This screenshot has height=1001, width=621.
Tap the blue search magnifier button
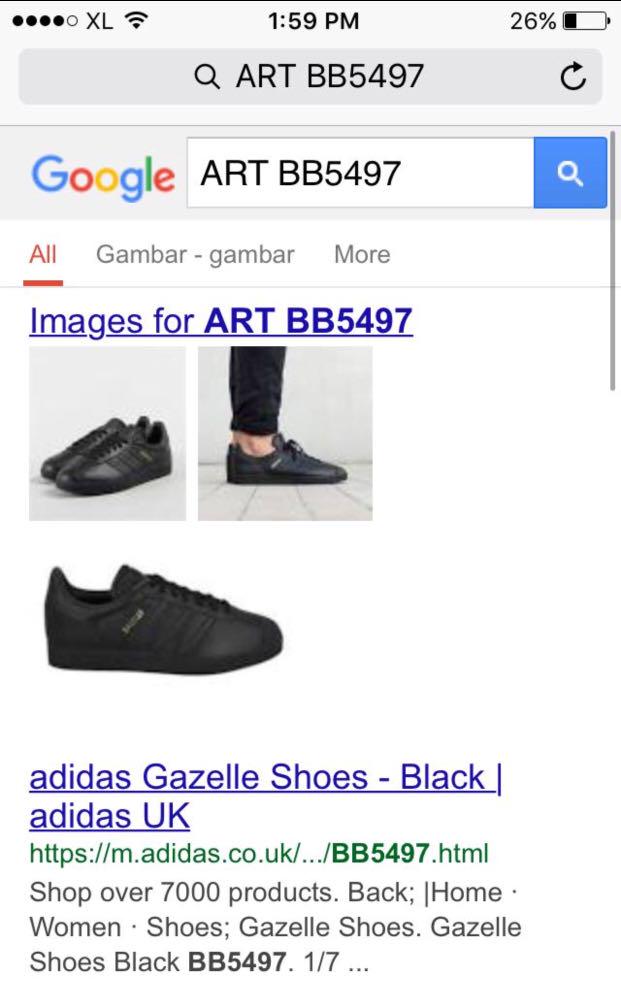click(x=570, y=173)
